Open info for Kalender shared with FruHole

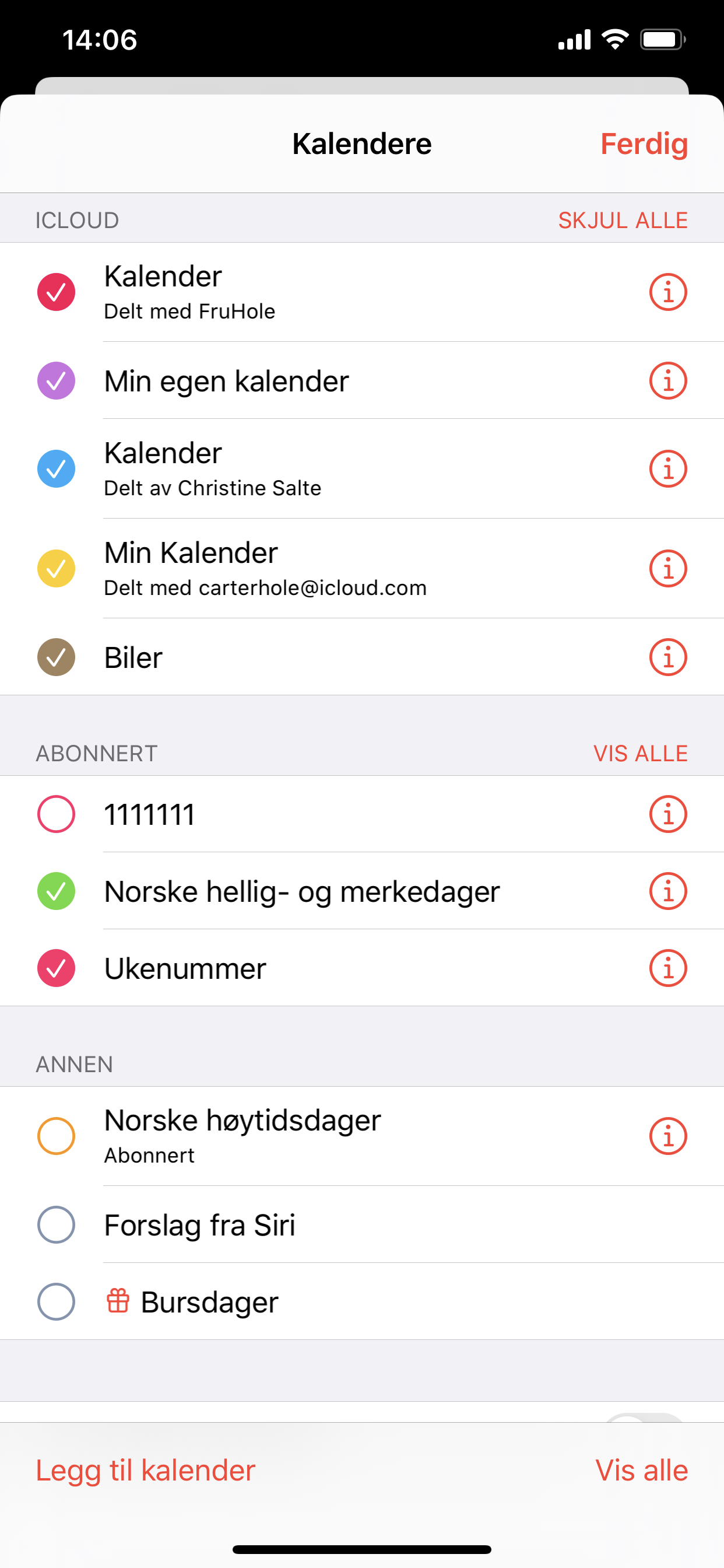[x=667, y=292]
